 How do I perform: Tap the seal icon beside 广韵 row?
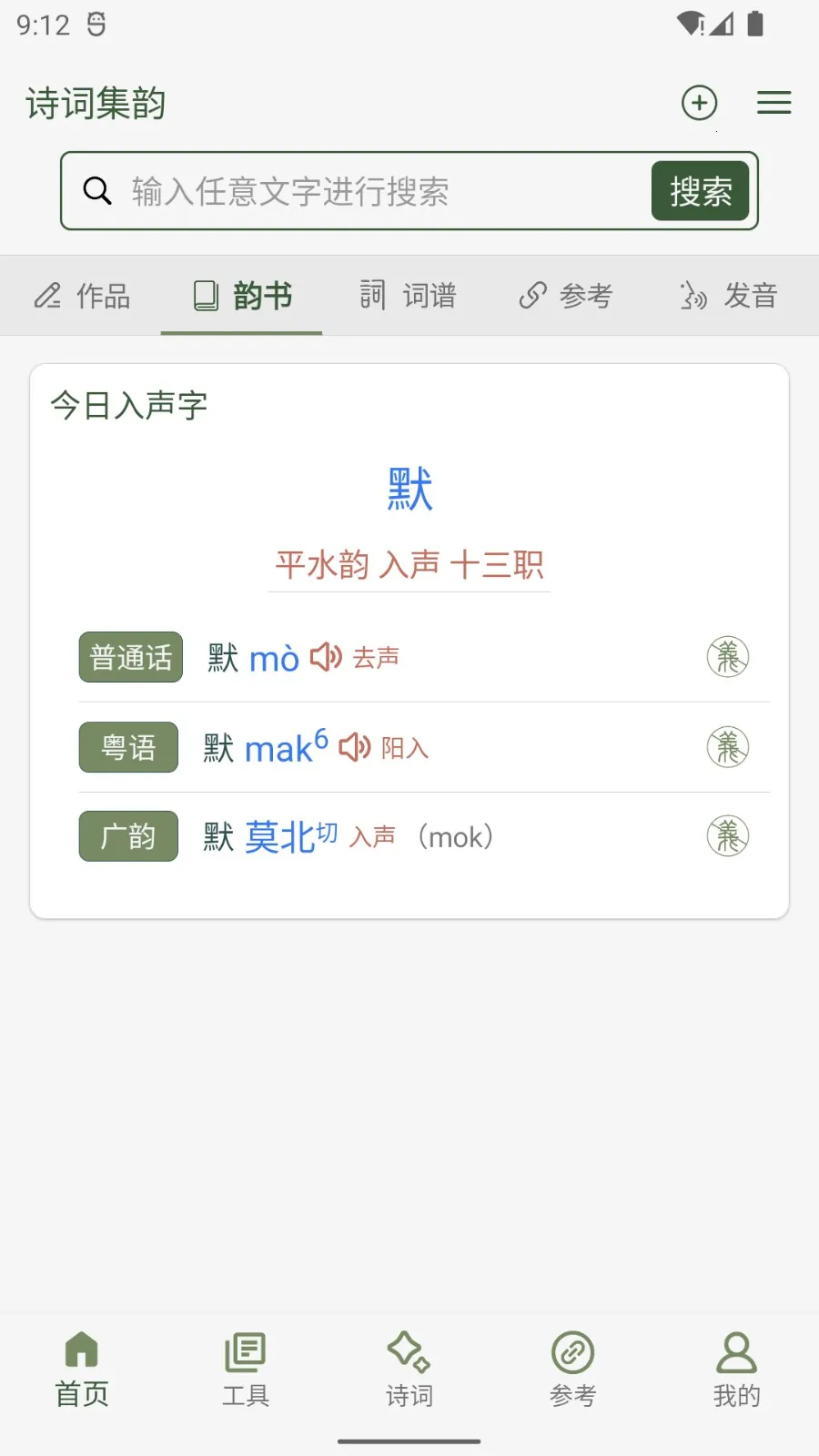[728, 836]
